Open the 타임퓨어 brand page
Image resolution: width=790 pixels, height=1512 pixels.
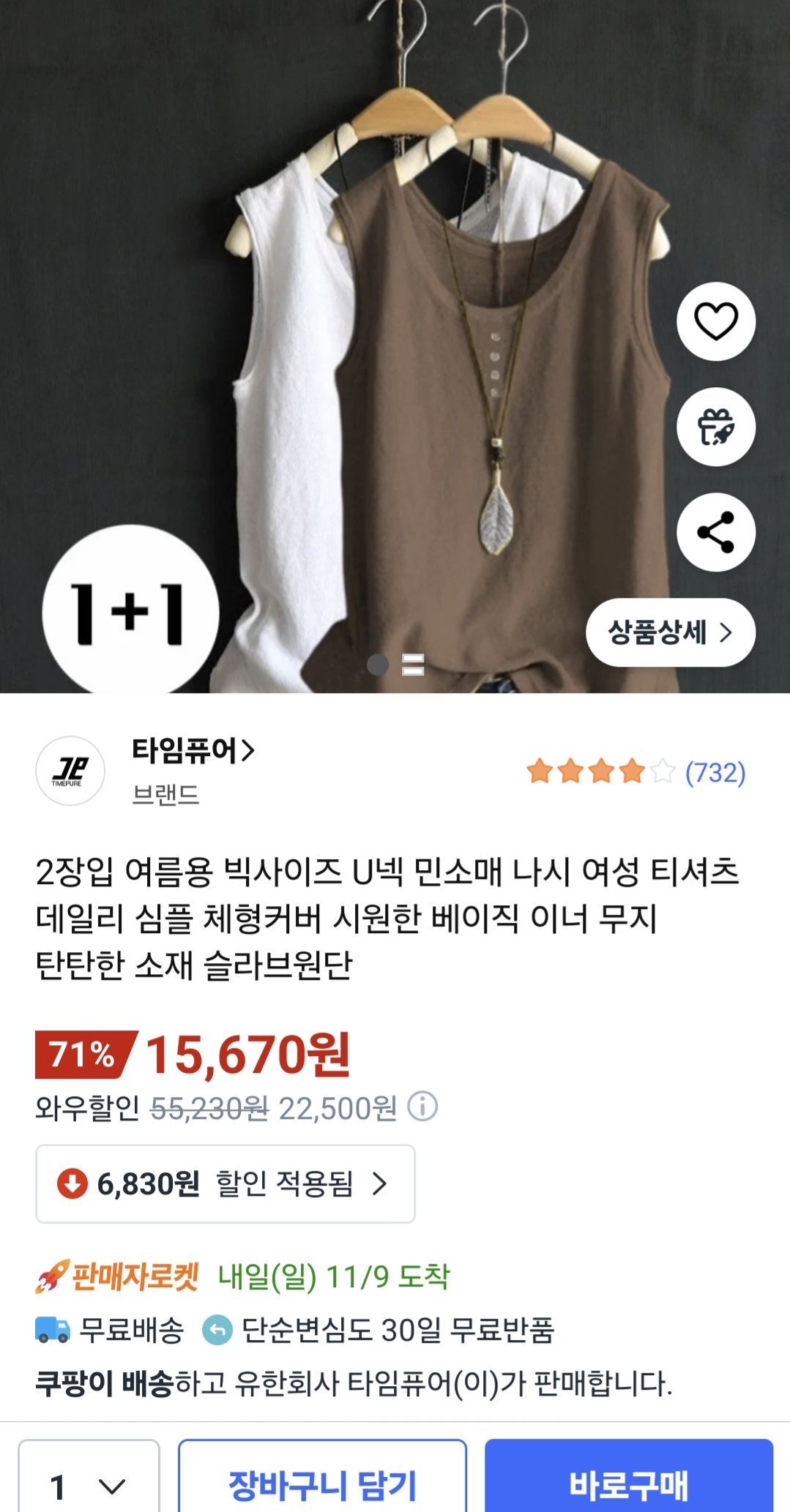coord(193,751)
